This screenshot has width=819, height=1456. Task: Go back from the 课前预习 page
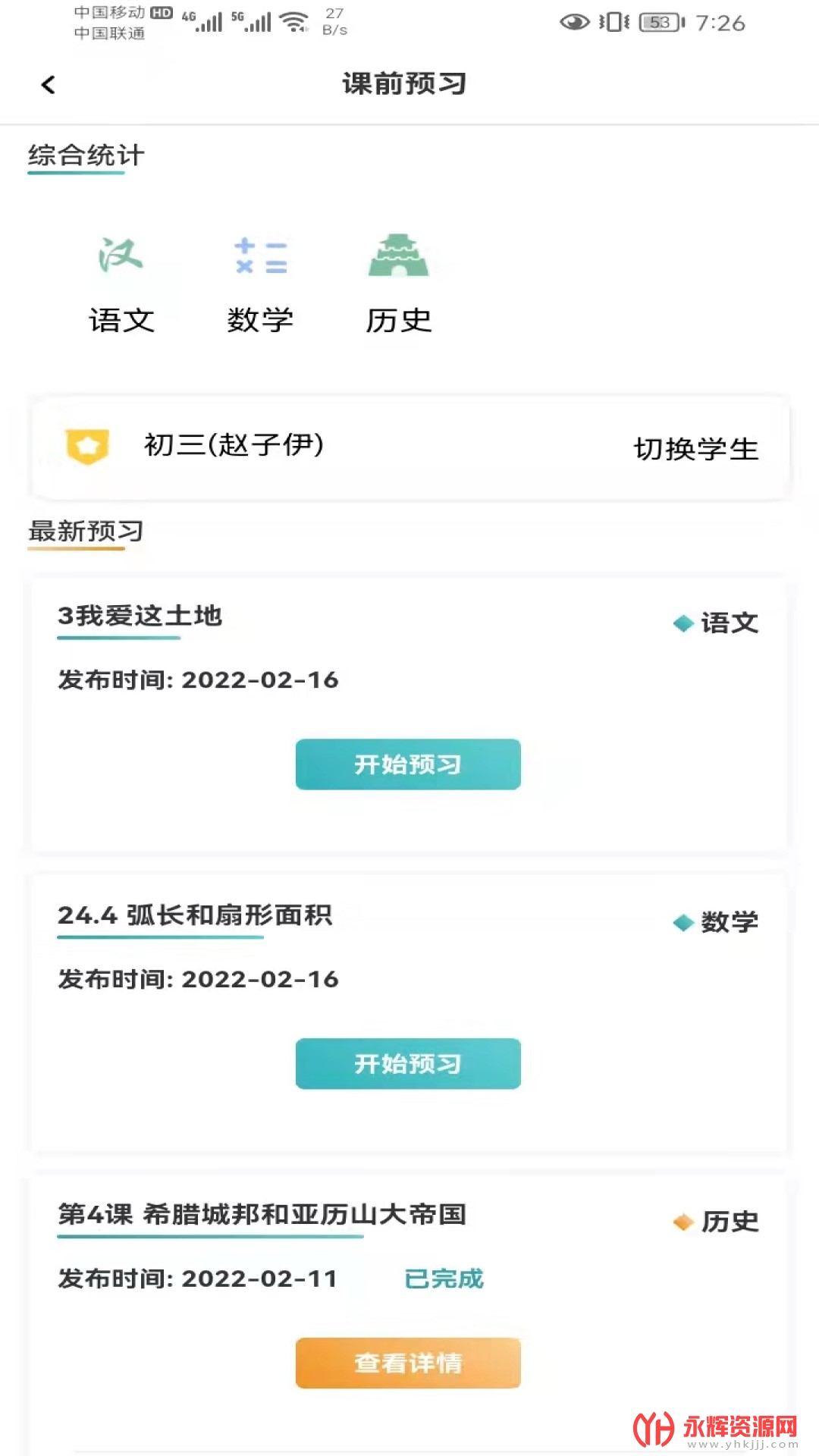click(49, 85)
